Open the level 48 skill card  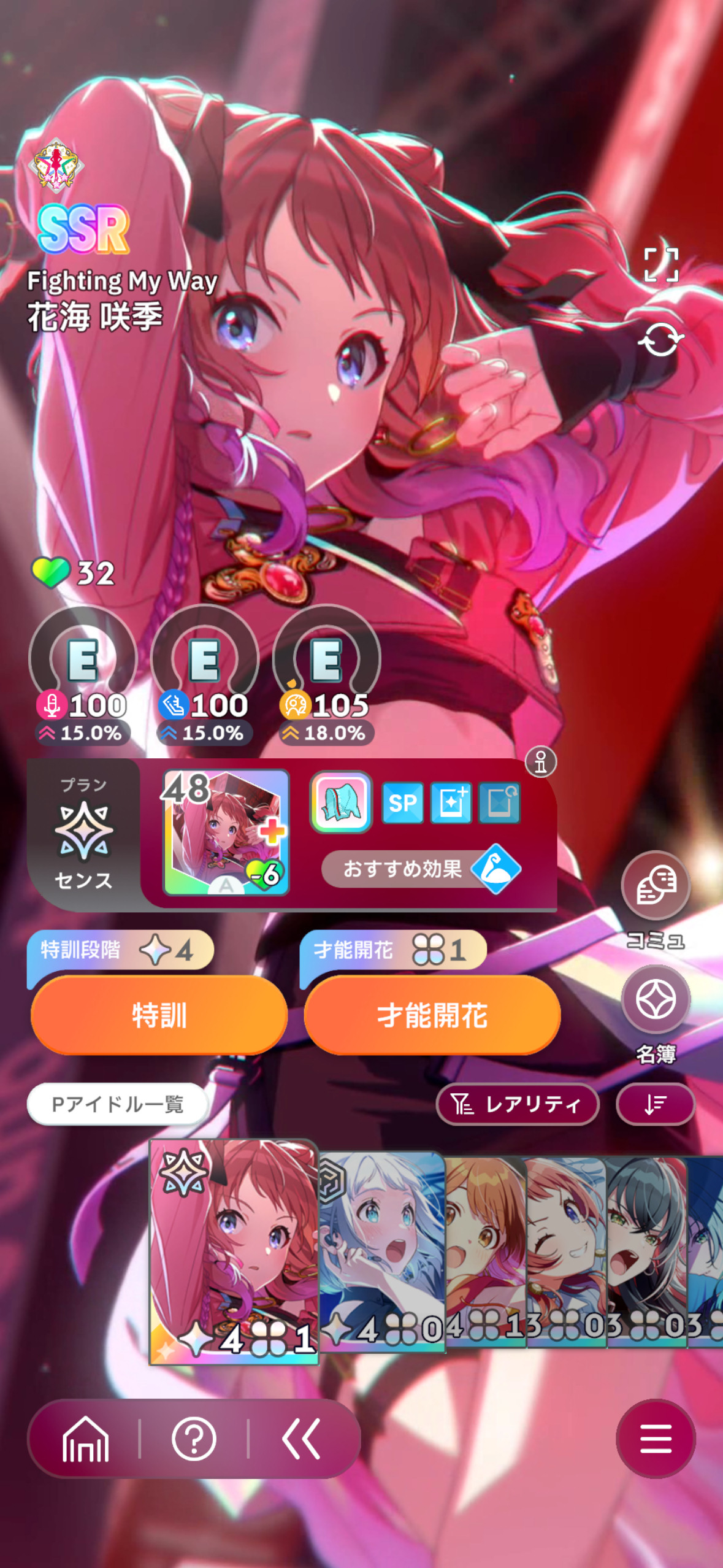226,832
